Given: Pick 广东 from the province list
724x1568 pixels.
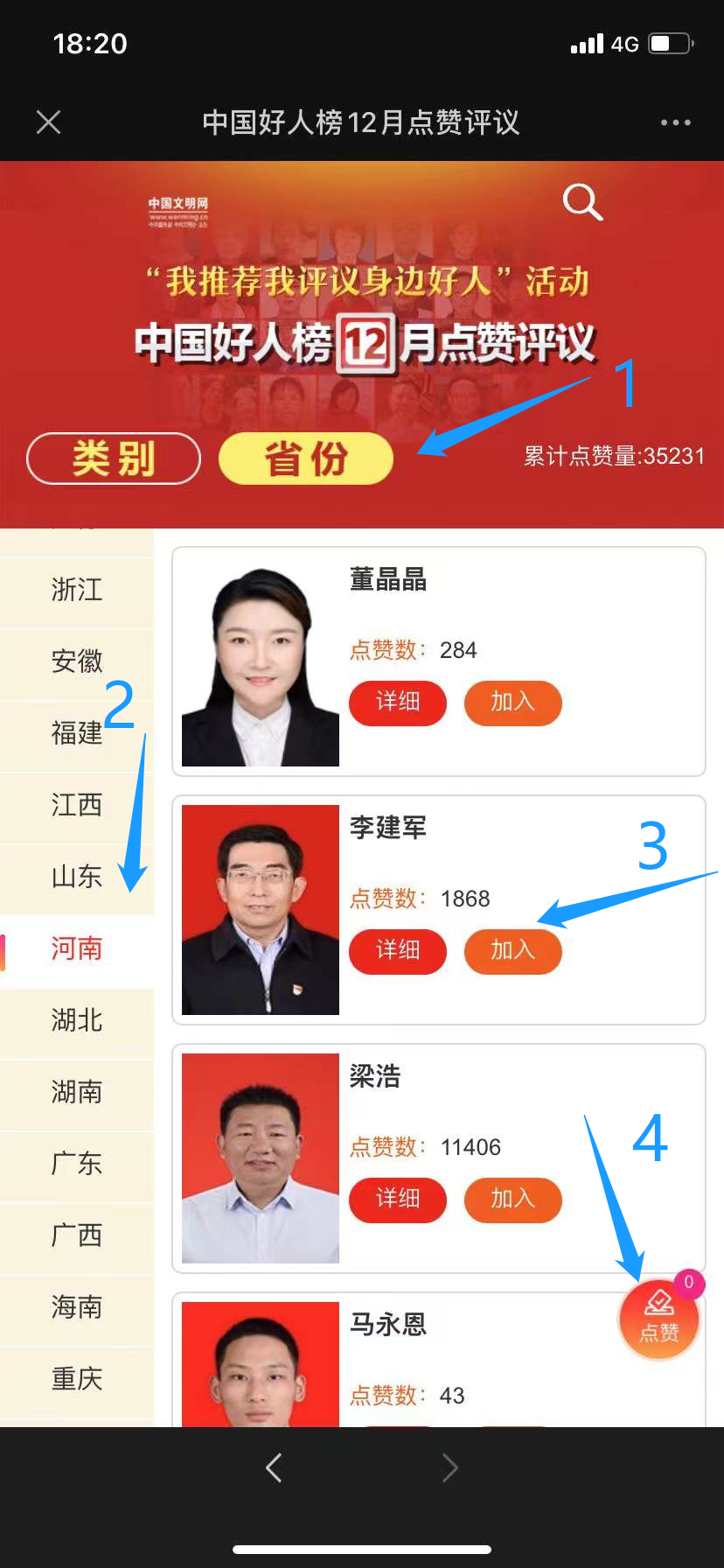Looking at the screenshot, I should click(x=77, y=1164).
